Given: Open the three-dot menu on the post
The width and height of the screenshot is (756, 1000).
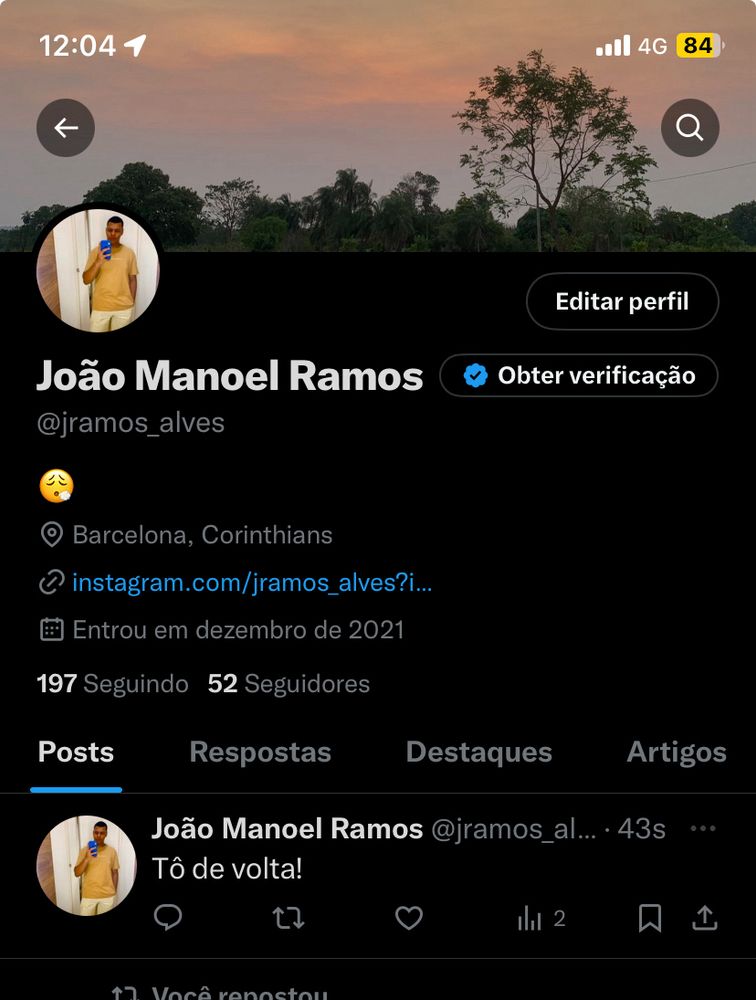Looking at the screenshot, I should [x=700, y=828].
